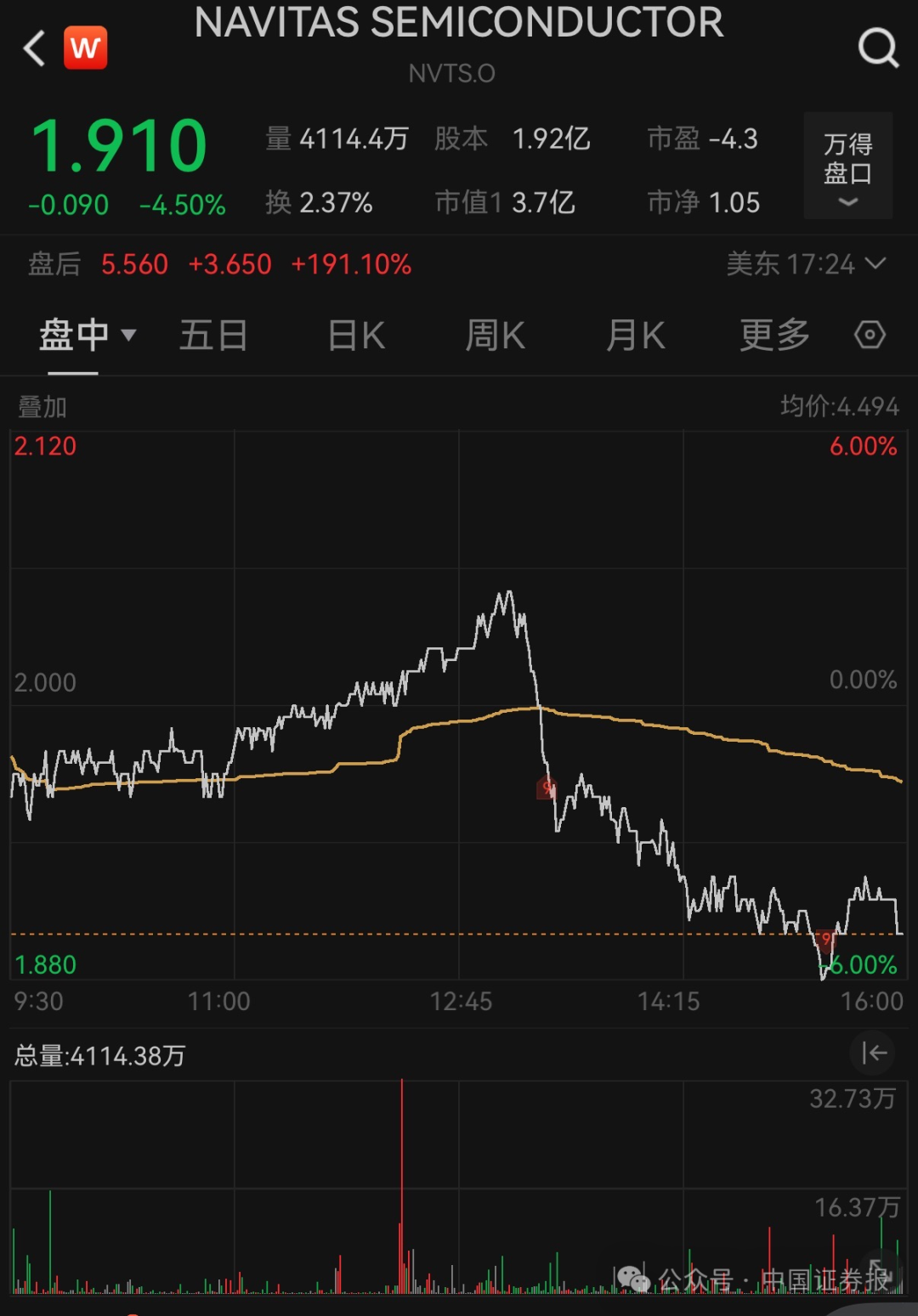Tap the red W logo button
Image resolution: width=918 pixels, height=1316 pixels.
point(86,48)
